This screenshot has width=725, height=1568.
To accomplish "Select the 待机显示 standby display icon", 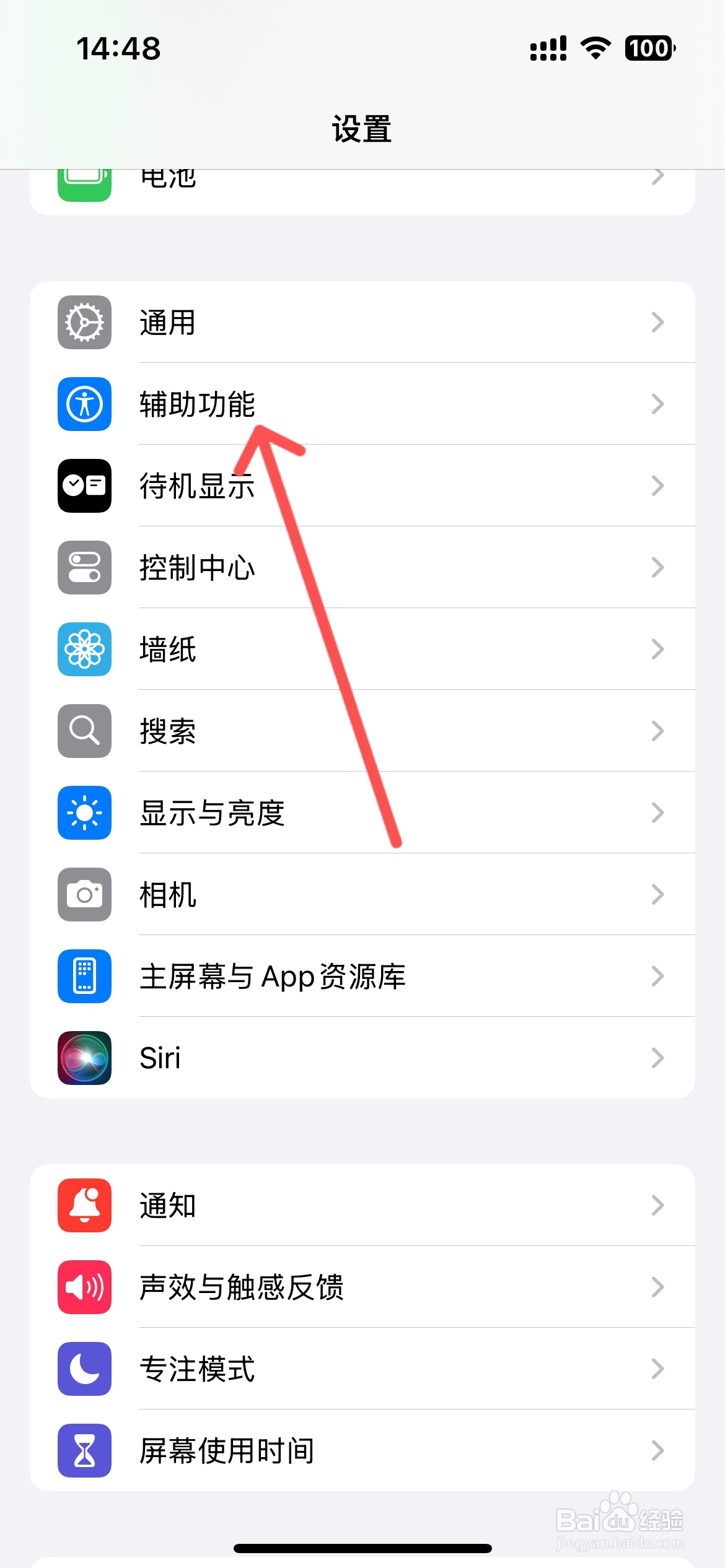I will click(84, 486).
